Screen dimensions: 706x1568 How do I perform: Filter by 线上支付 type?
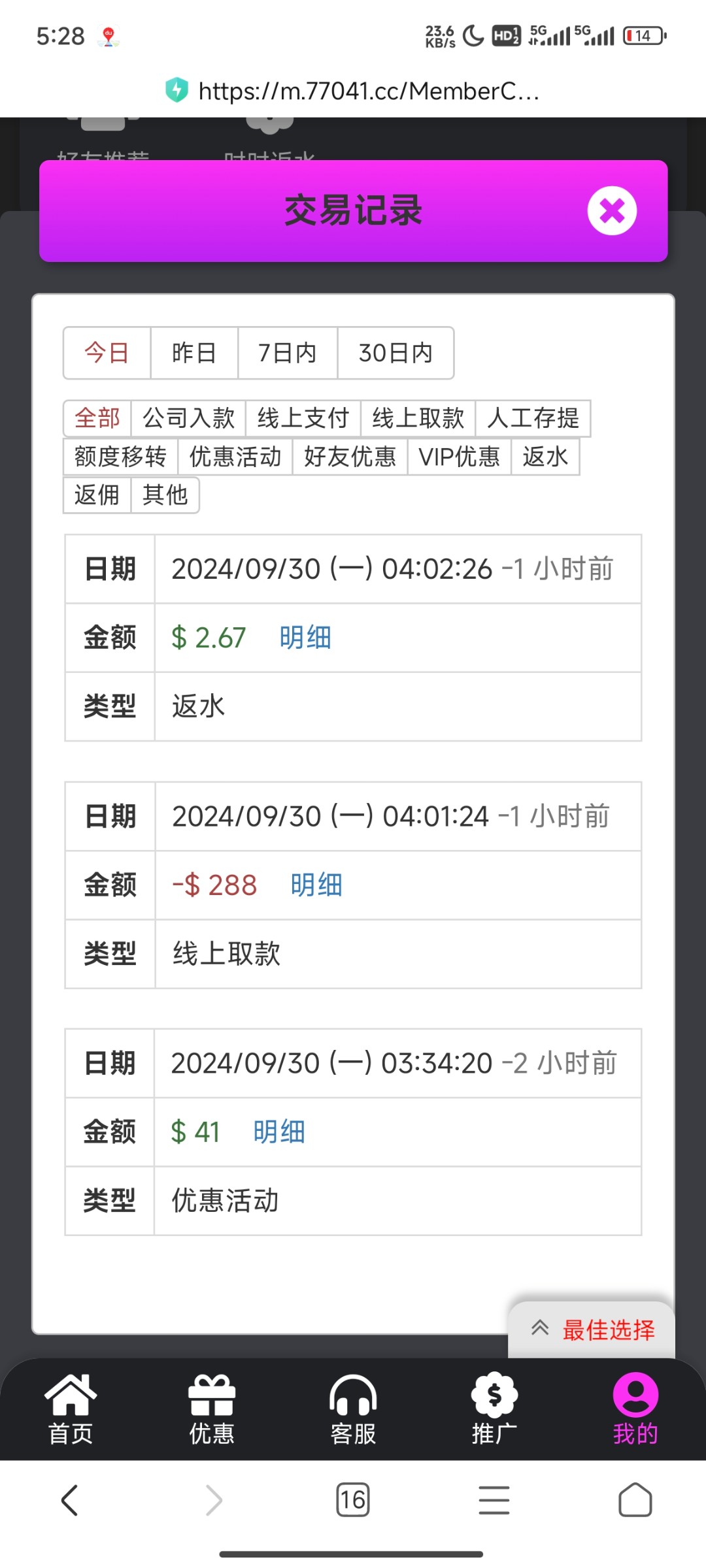pyautogui.click(x=303, y=418)
